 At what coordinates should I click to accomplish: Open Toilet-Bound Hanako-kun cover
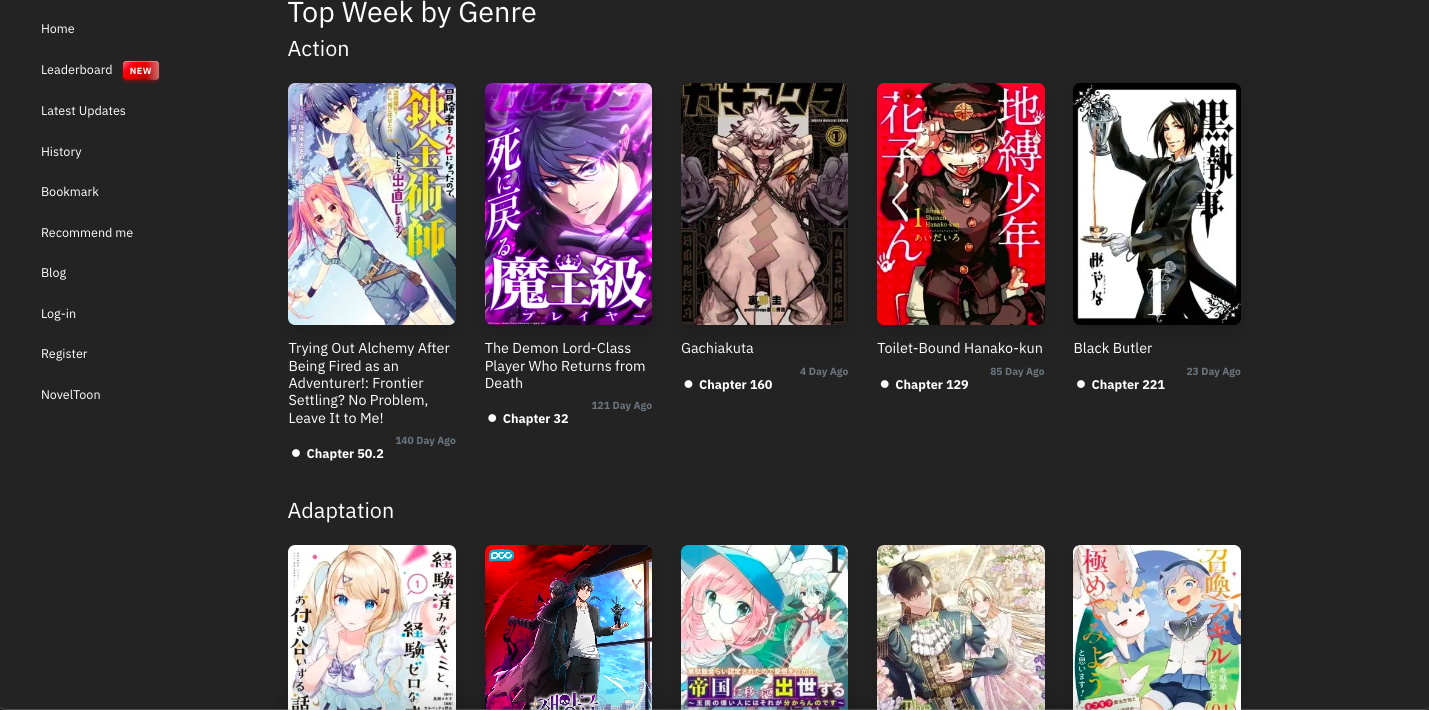coord(960,204)
